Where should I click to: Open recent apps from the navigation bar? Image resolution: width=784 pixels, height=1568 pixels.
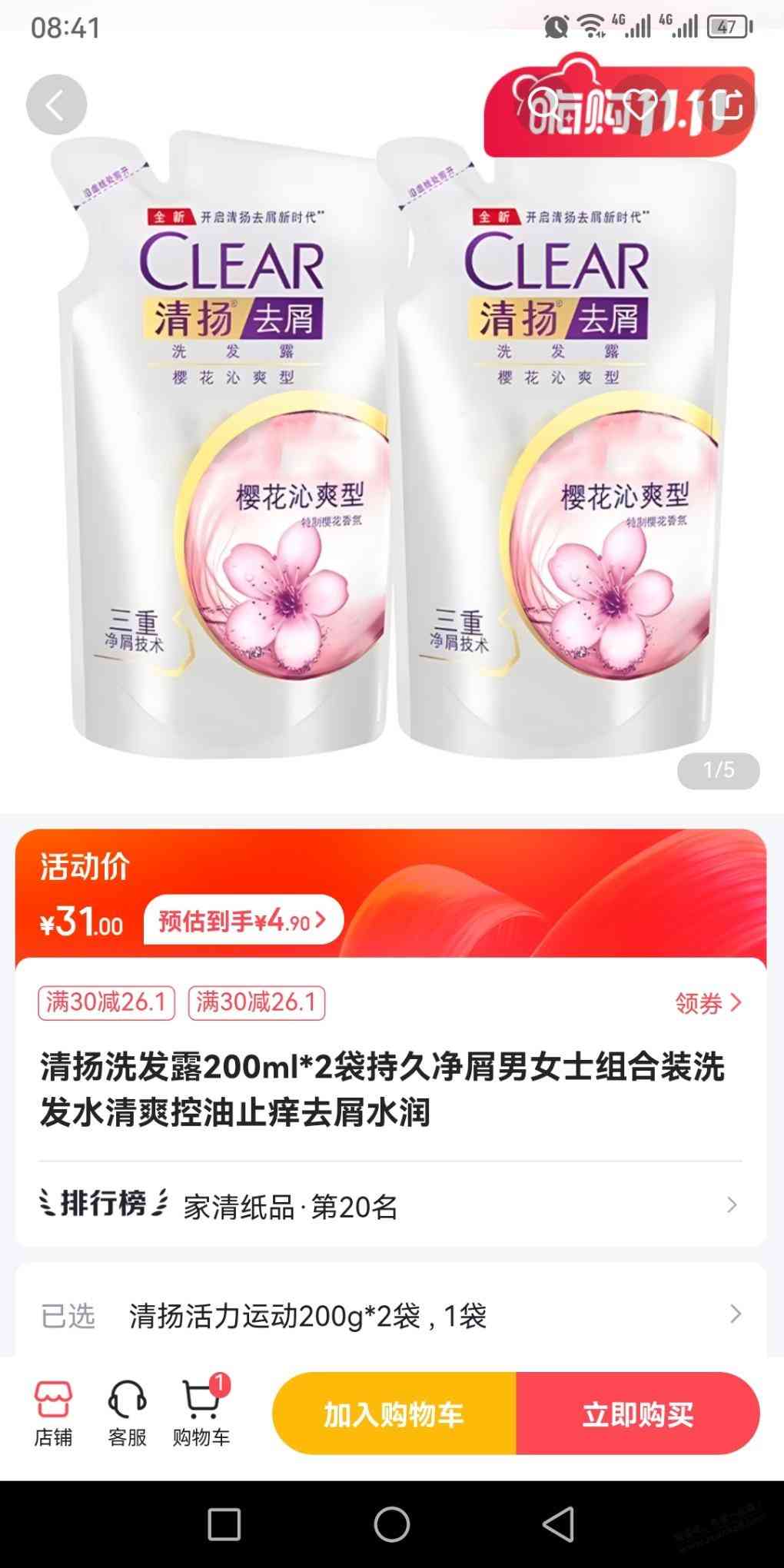tap(224, 1524)
